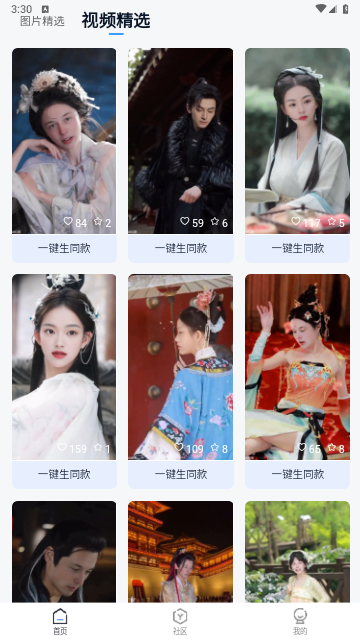Screen dimensions: 360x640
Task: Open the video card with 159 likes
Action: click(64, 367)
